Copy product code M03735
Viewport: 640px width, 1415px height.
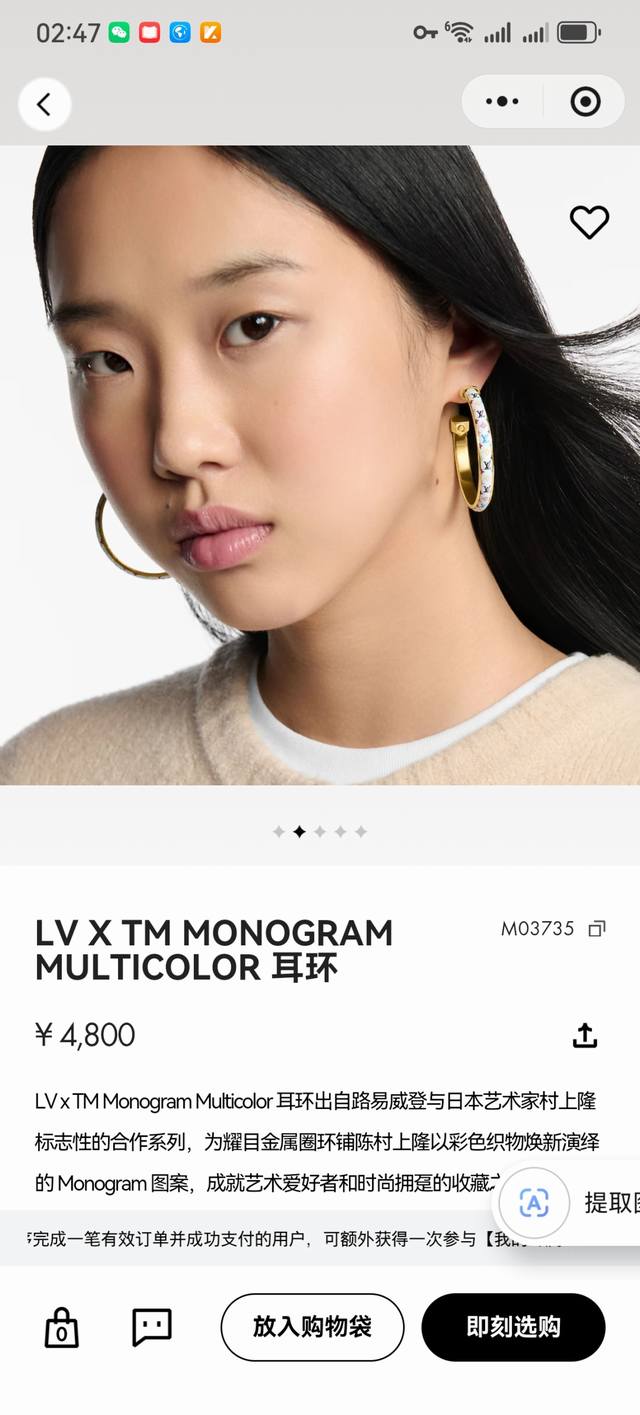[597, 929]
